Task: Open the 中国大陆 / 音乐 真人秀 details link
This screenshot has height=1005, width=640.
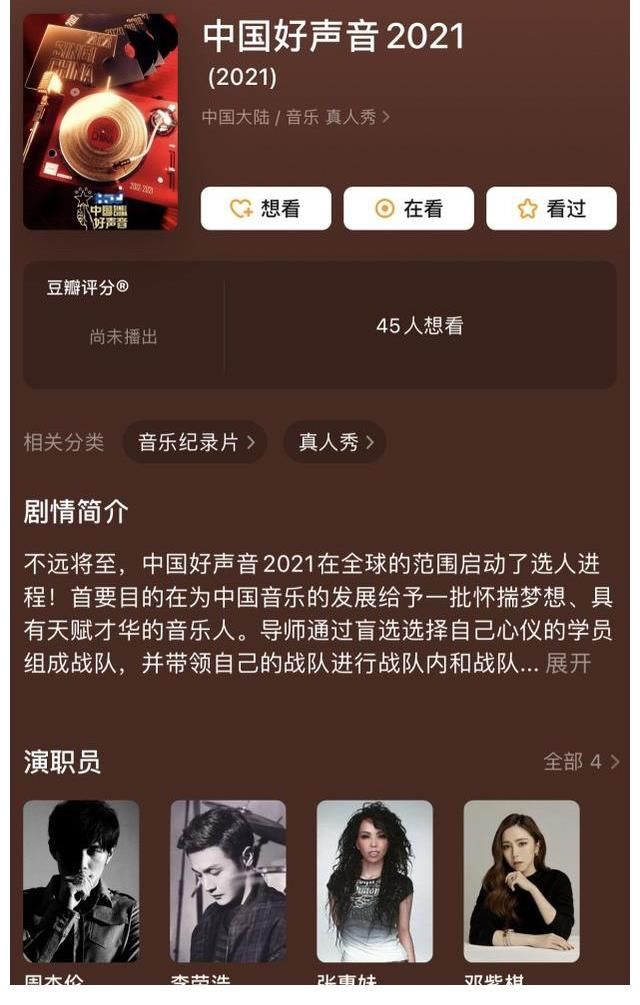Action: tap(296, 117)
